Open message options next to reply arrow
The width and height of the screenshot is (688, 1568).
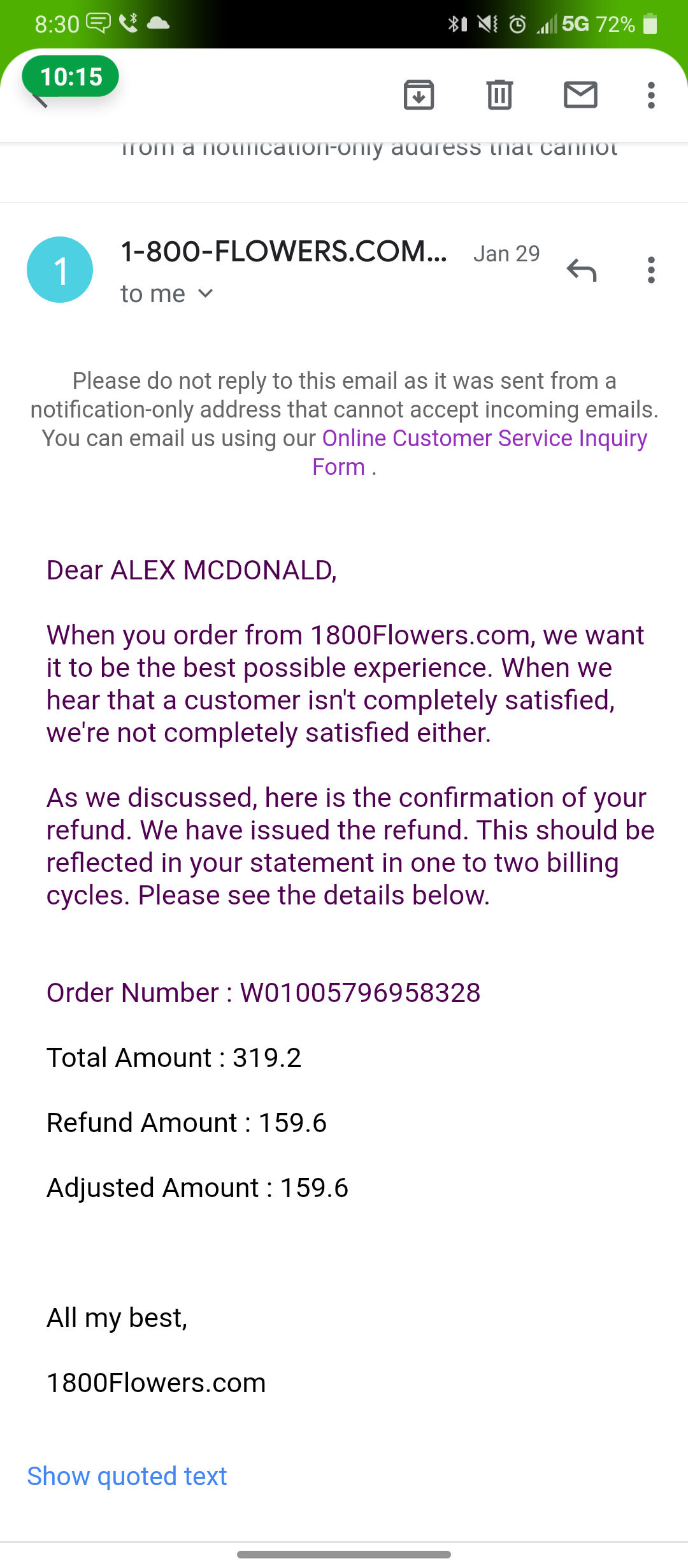pos(650,270)
